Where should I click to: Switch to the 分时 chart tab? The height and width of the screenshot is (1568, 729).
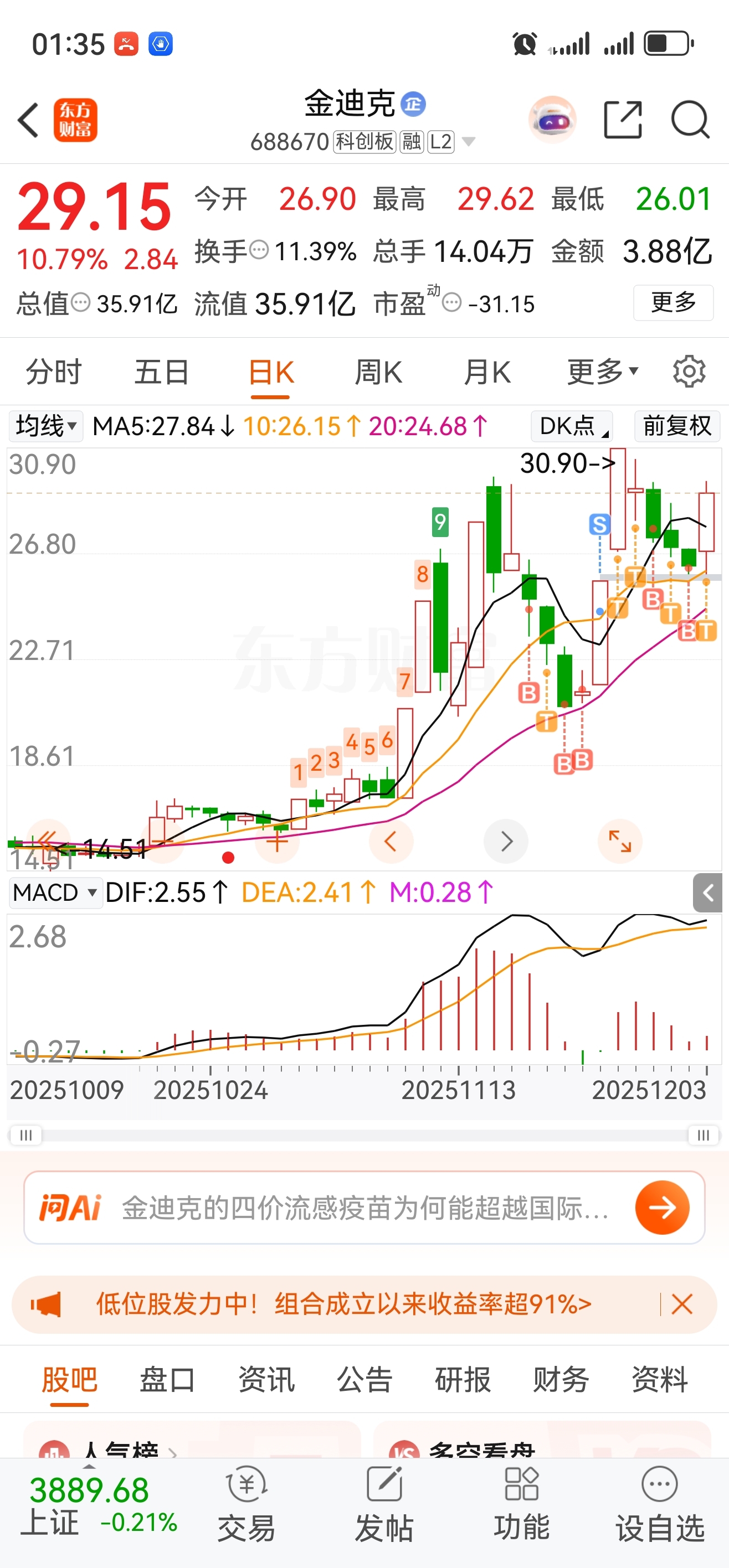(x=54, y=372)
